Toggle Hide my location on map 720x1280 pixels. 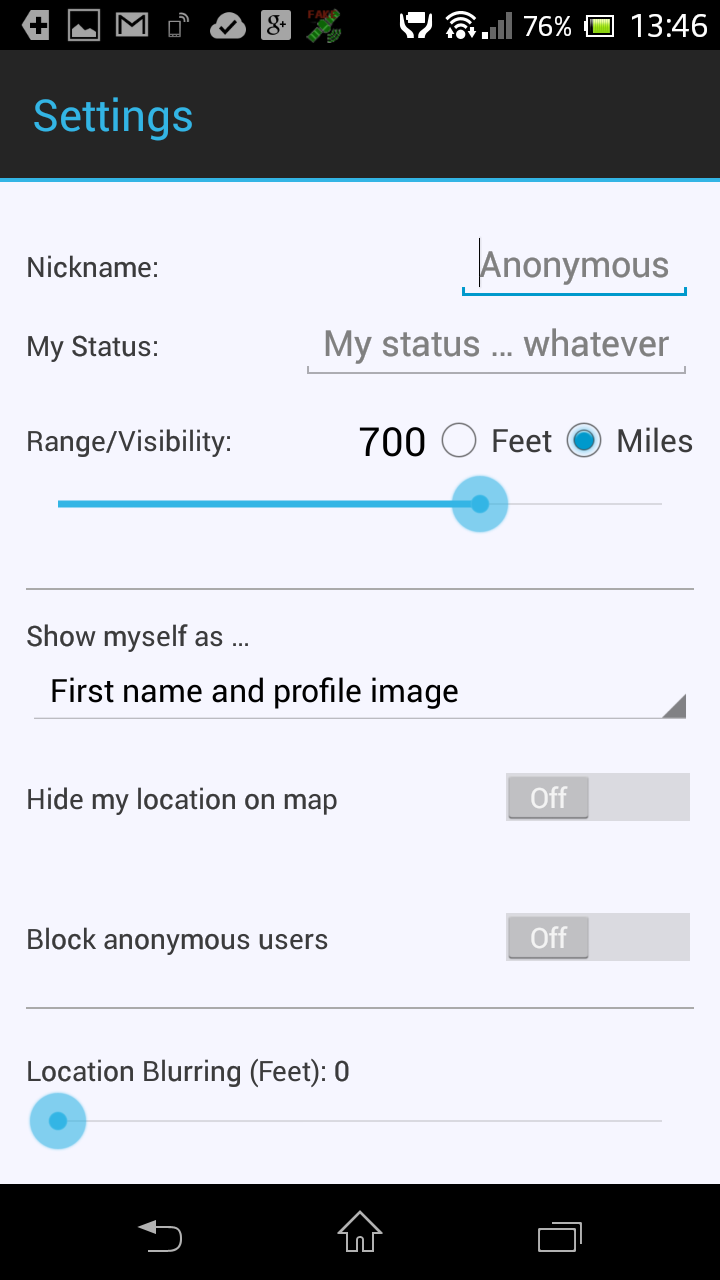pyautogui.click(x=597, y=798)
